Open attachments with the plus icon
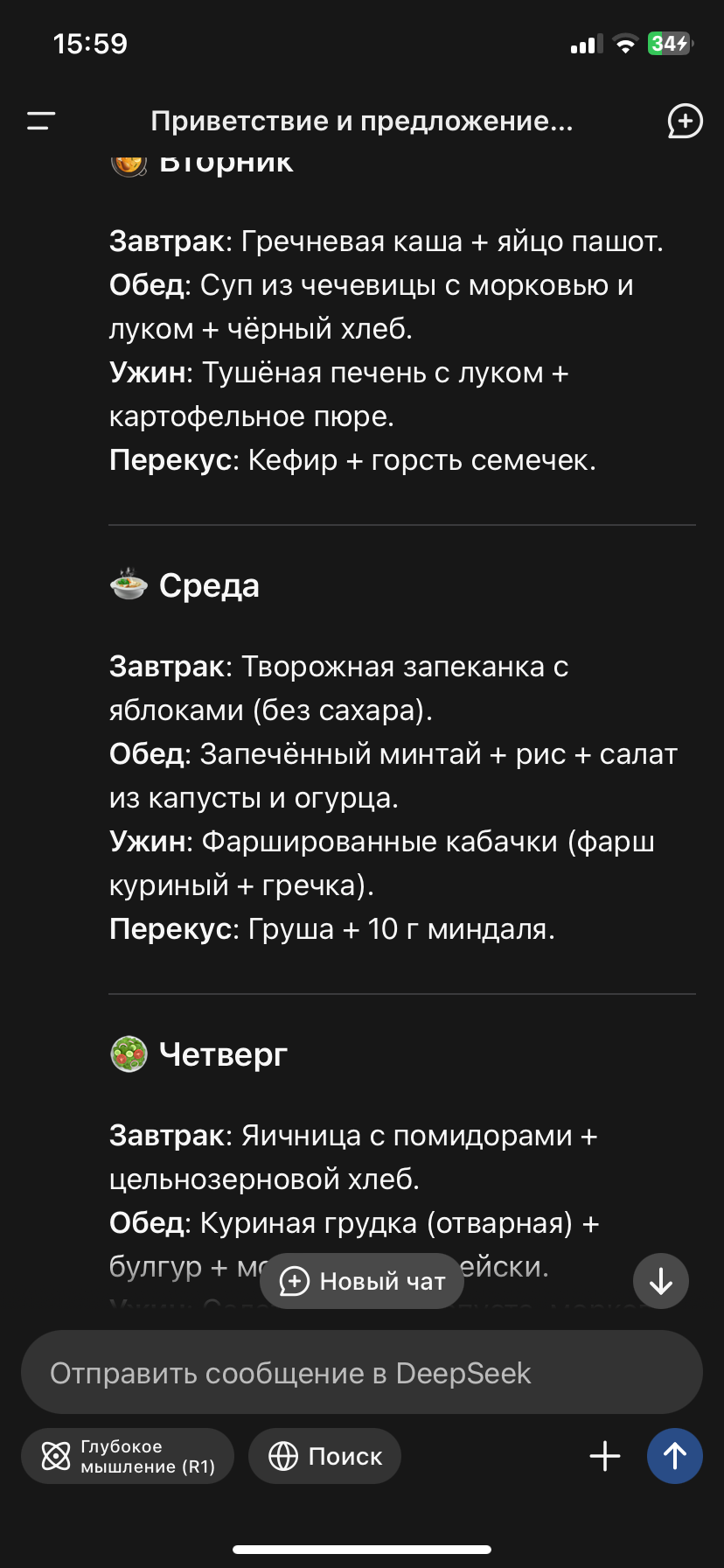Screen dimensions: 724x1568 click(605, 1456)
